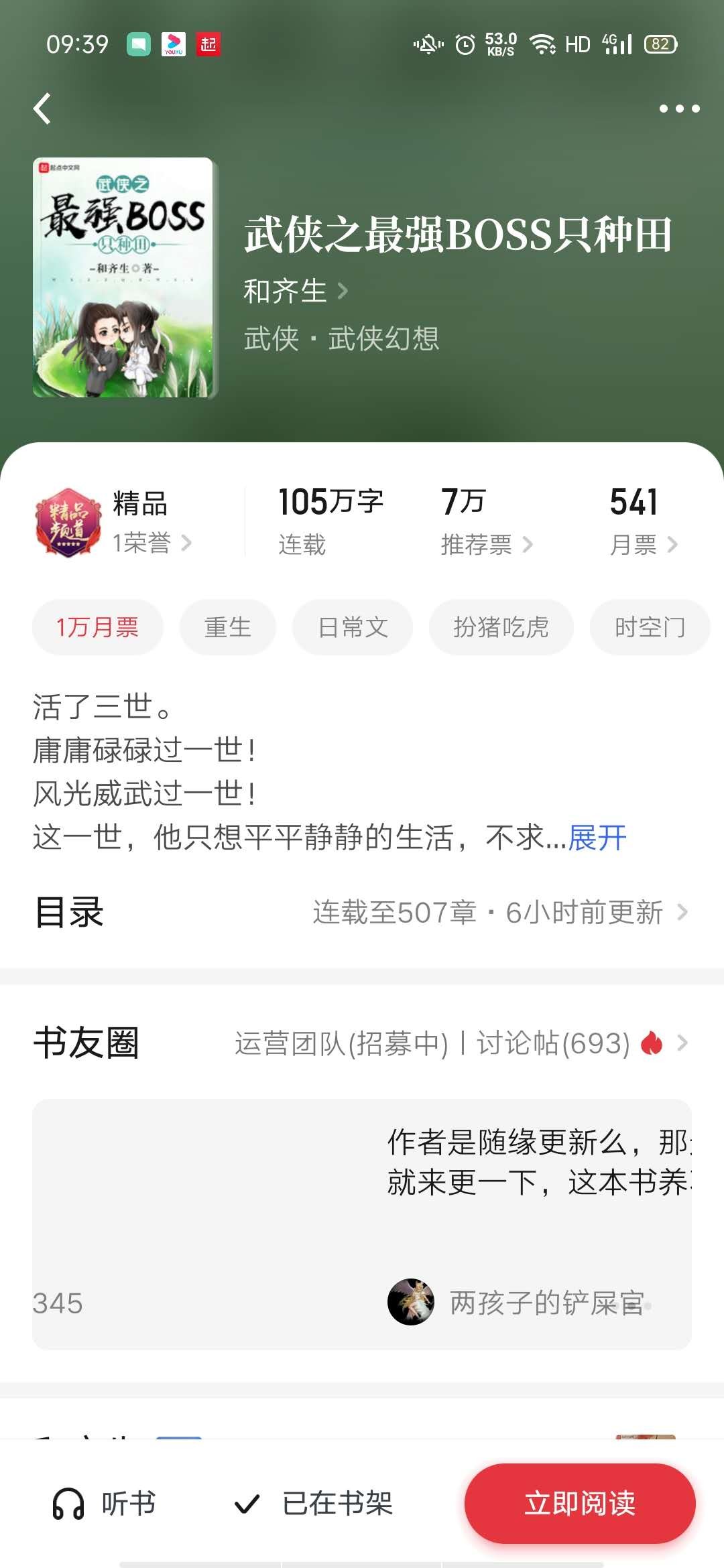Expand the synopsis with 展开
This screenshot has height=1568, width=724.
point(597,838)
